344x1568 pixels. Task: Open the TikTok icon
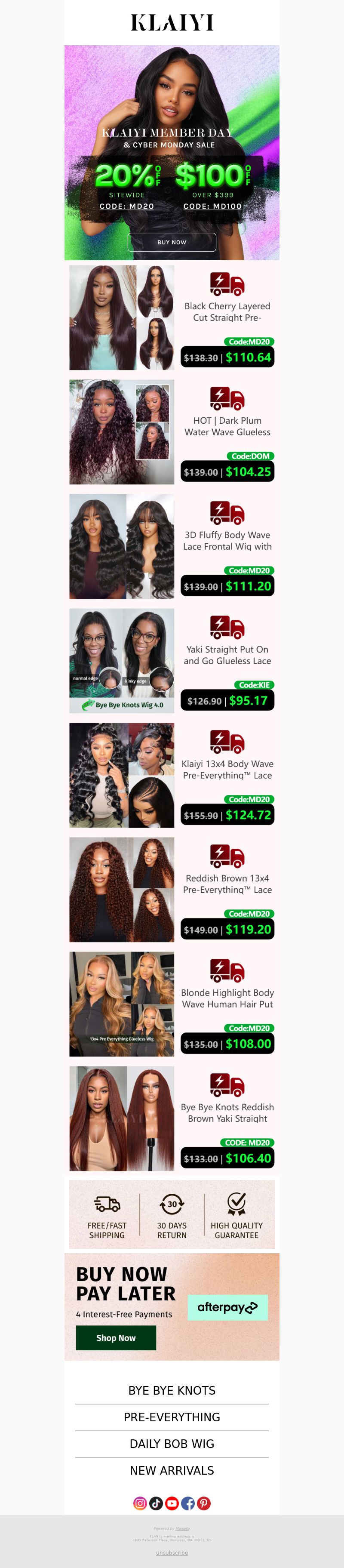[x=156, y=1503]
